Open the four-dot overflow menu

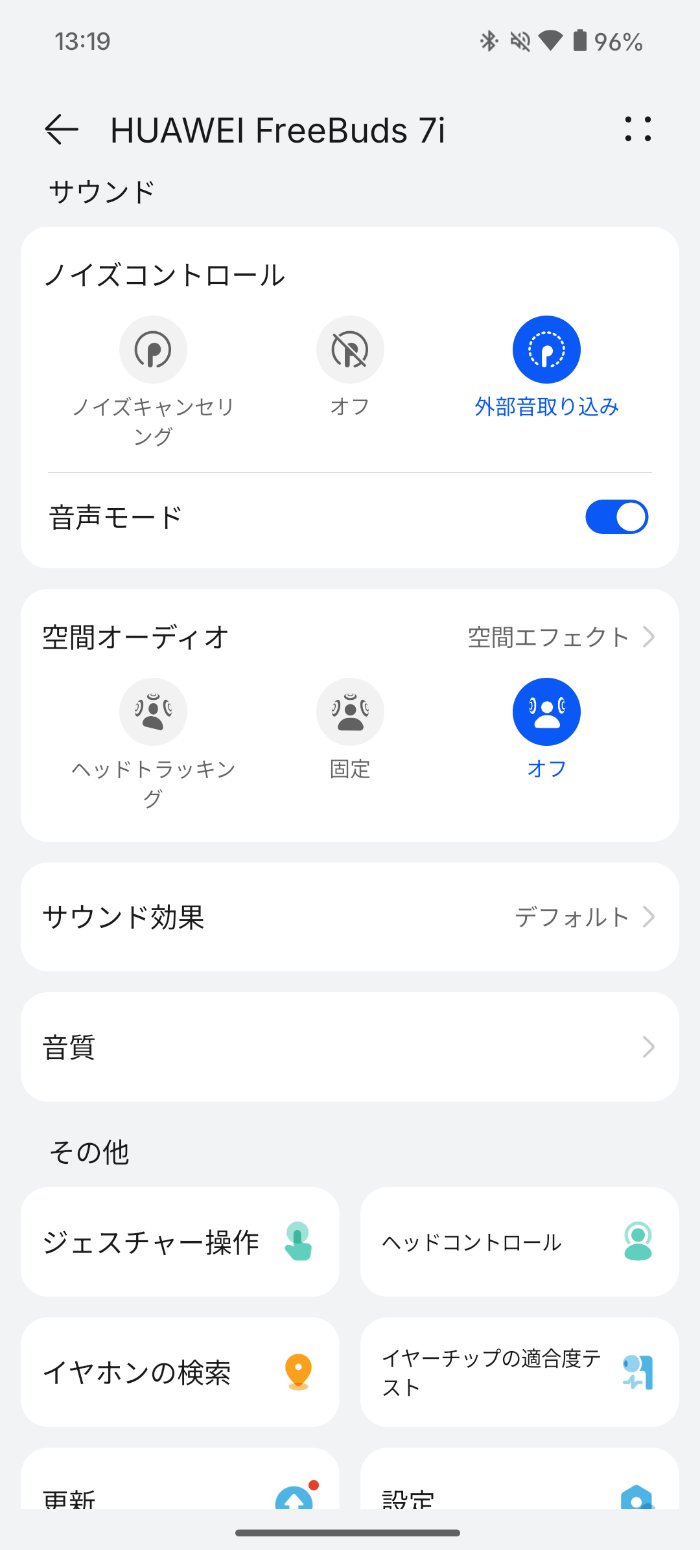pos(637,129)
